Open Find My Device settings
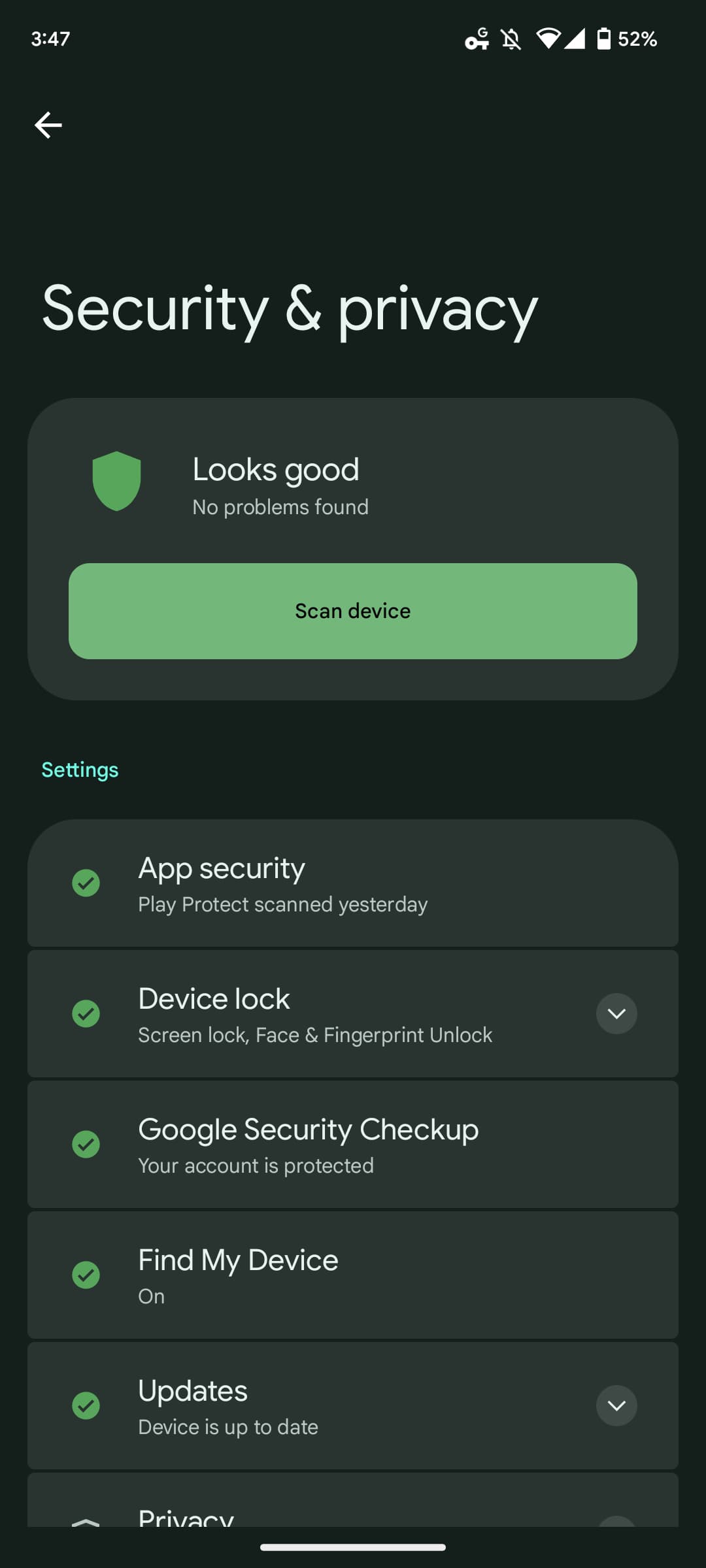706x1568 pixels. 352,1275
